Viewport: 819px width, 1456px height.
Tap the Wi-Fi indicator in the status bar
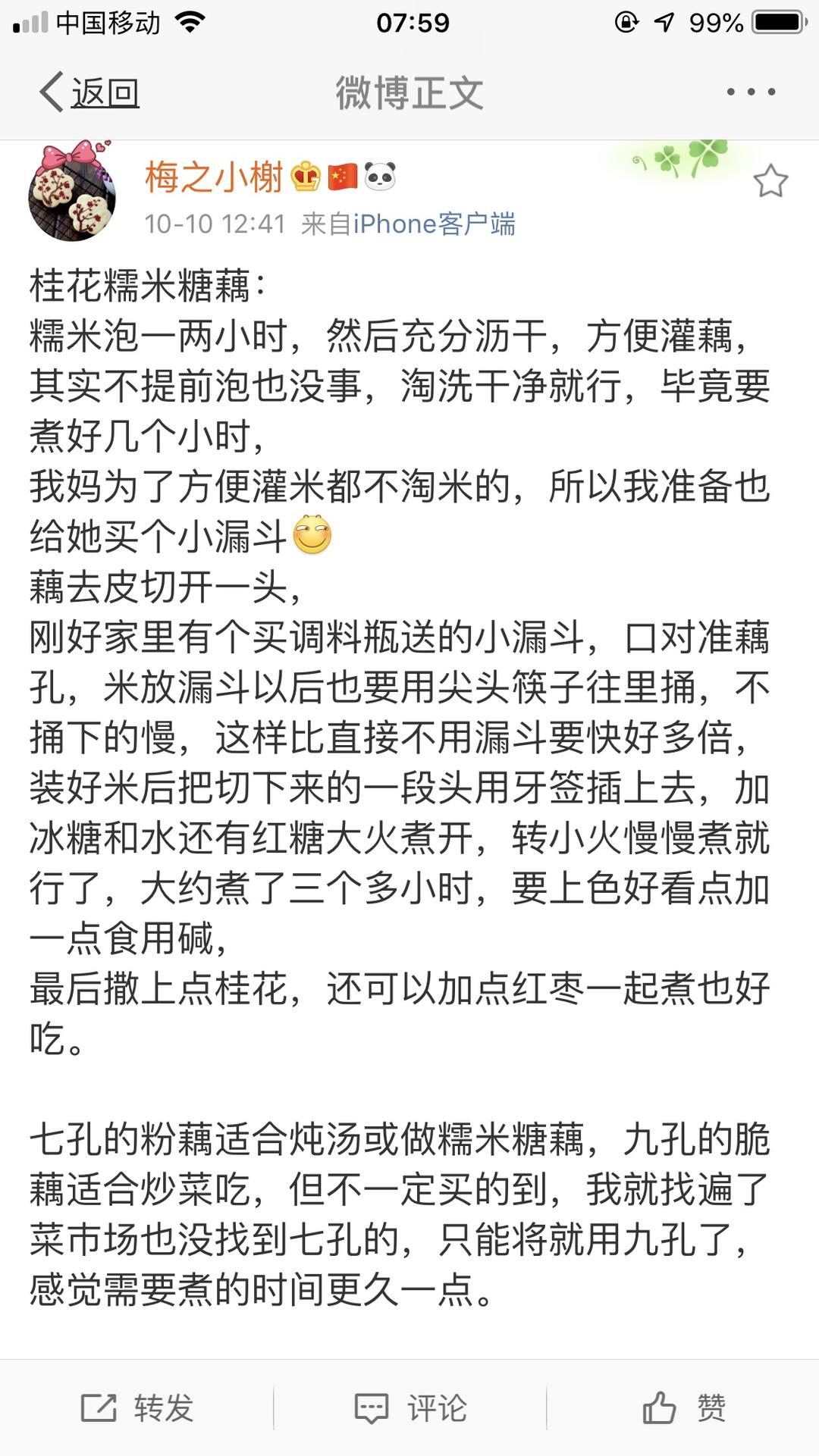tap(190, 23)
